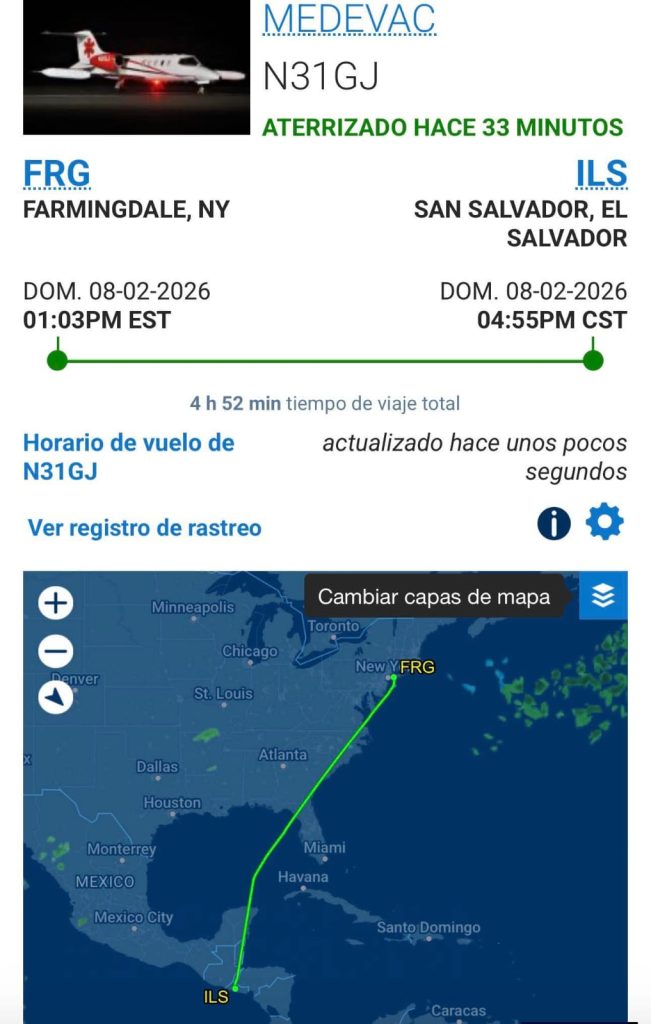The image size is (651, 1024).
Task: Tap the flight info icon
Action: pyautogui.click(x=554, y=523)
